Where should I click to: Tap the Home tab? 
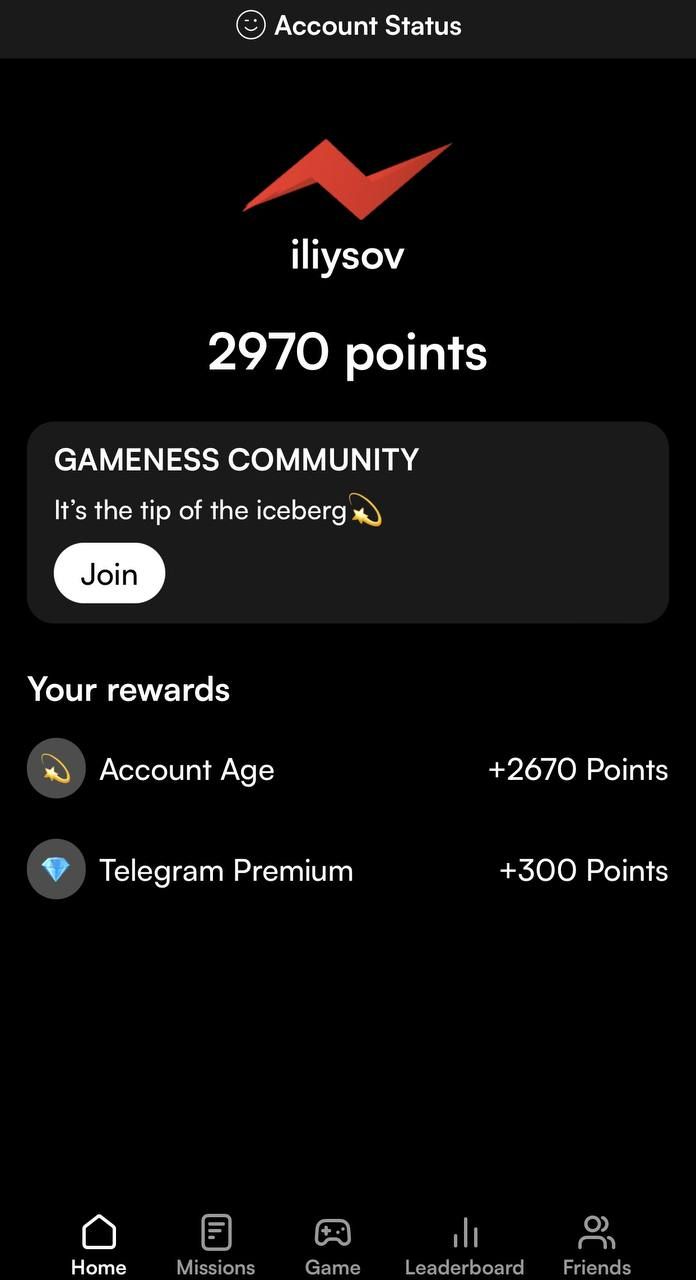pos(98,1244)
